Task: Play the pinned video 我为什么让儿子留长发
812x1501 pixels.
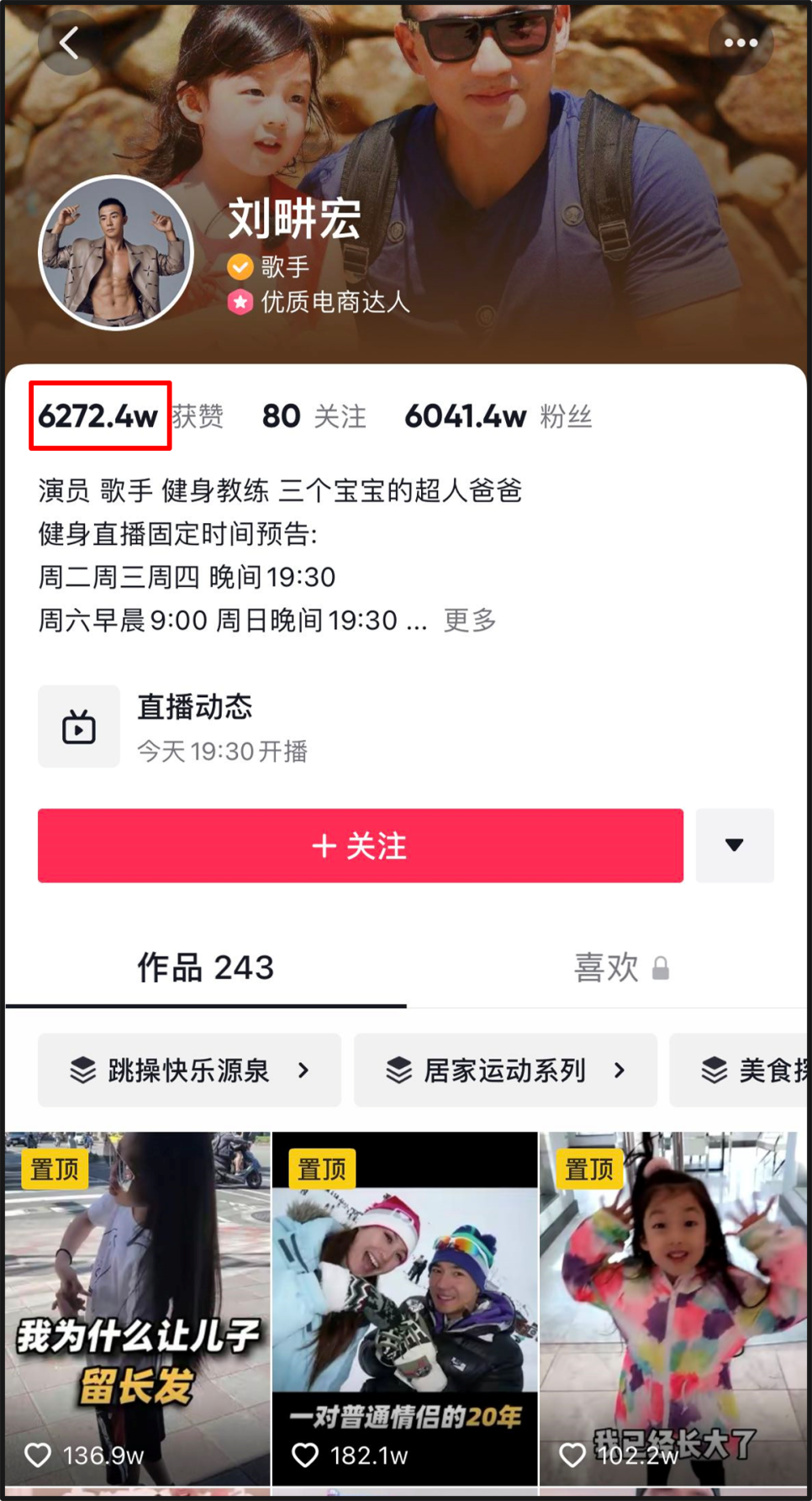Action: [138, 1308]
